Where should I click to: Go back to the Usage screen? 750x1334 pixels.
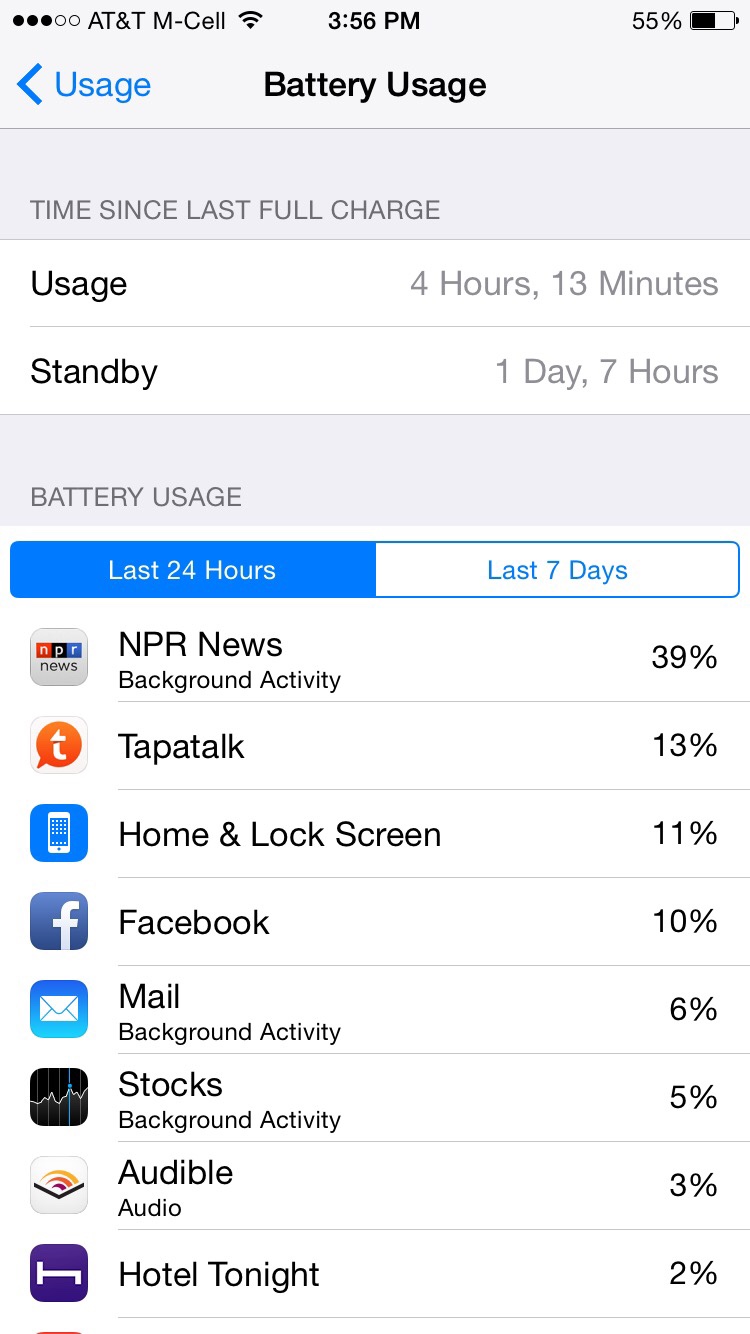[84, 85]
